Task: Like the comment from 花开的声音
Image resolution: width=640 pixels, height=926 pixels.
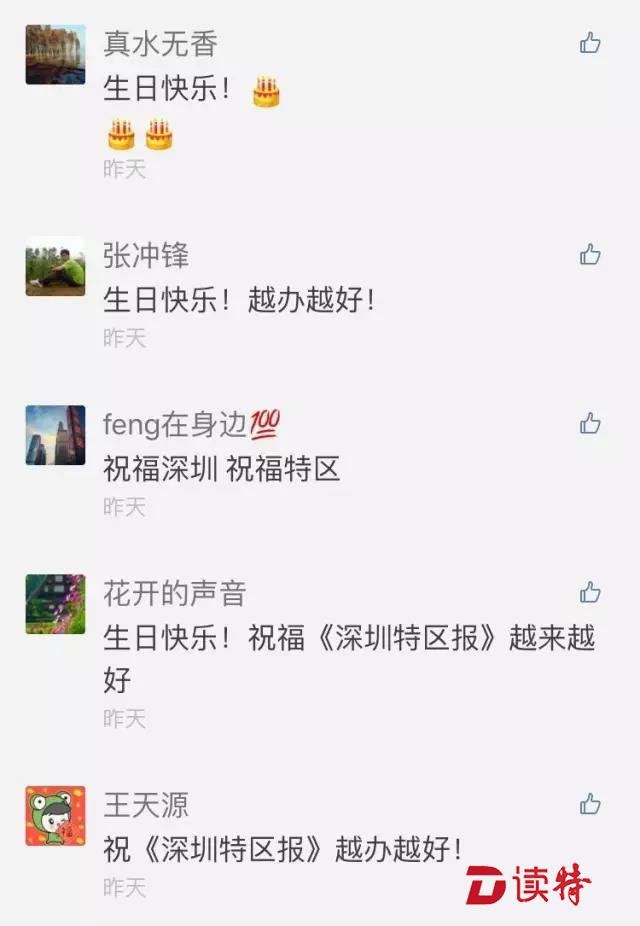Action: click(x=590, y=593)
